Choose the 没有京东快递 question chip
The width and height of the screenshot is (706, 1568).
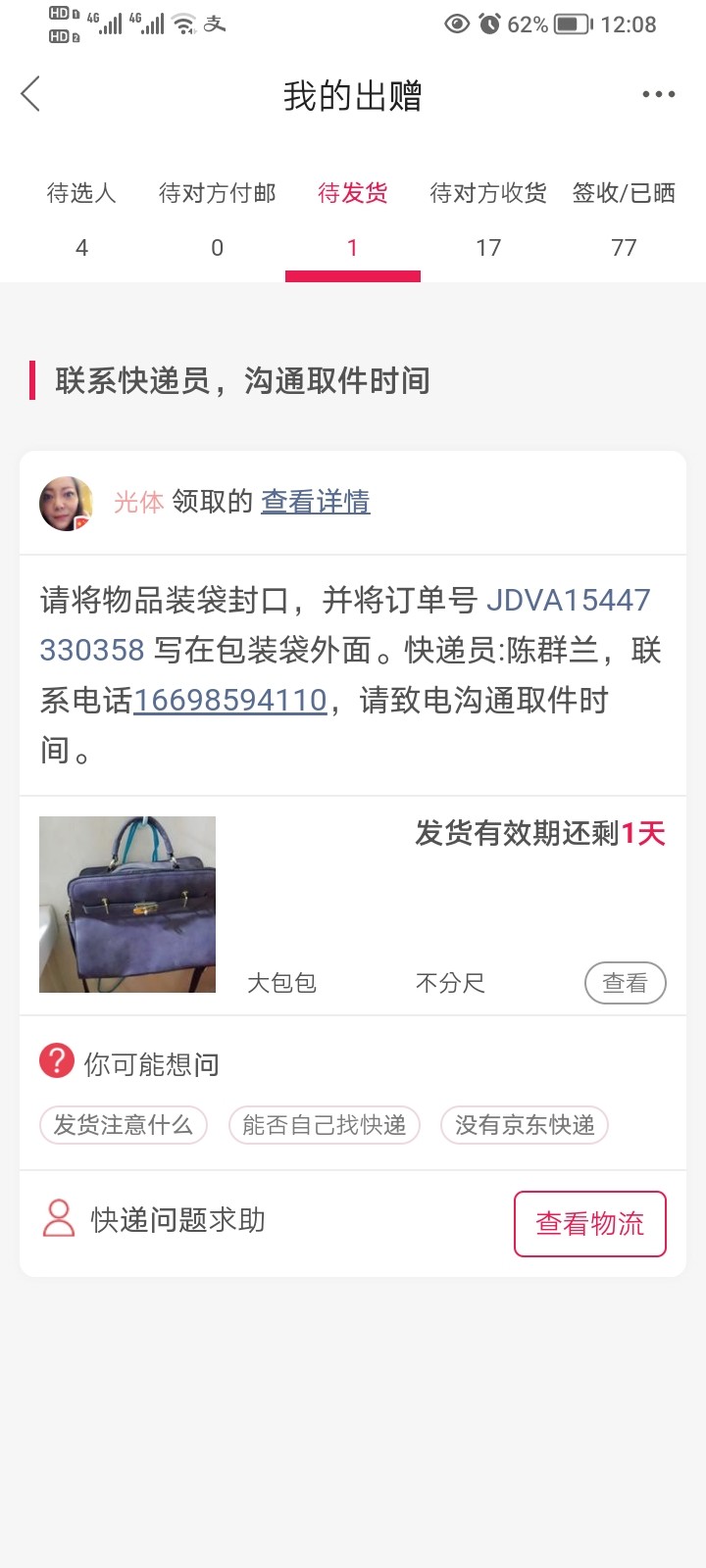coord(525,1125)
